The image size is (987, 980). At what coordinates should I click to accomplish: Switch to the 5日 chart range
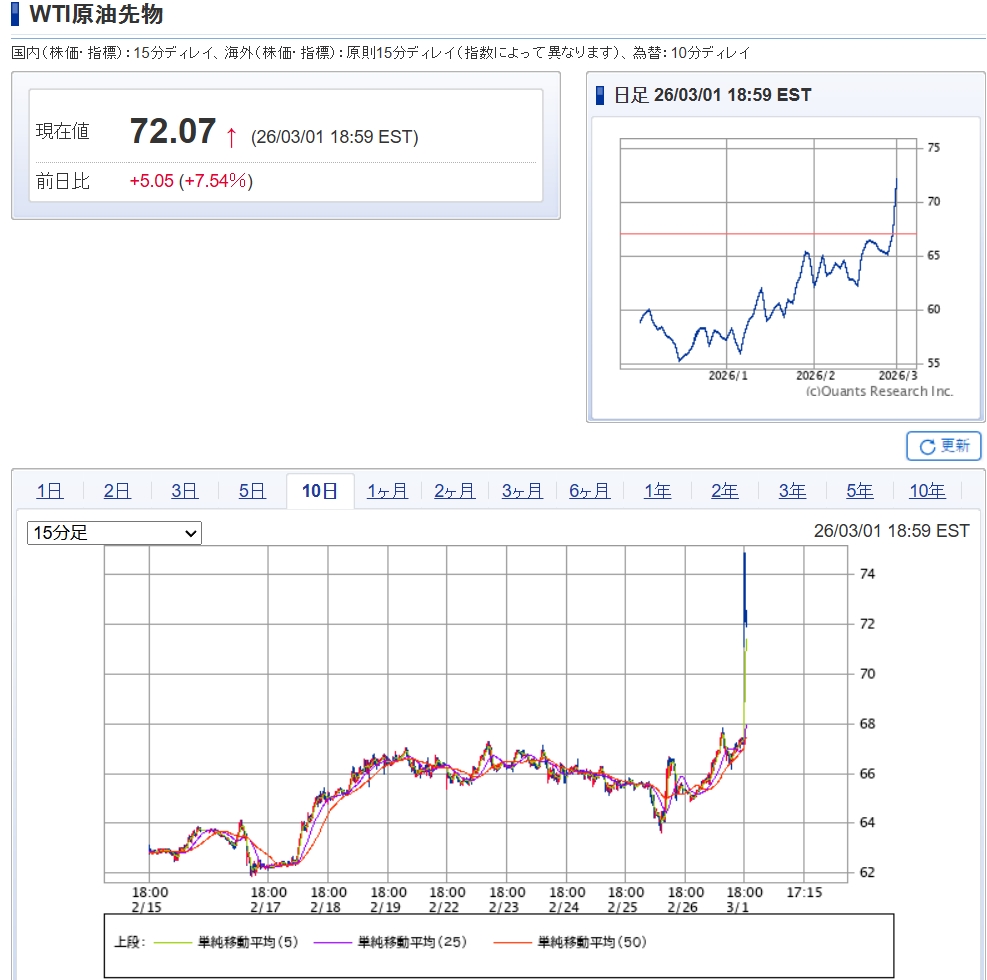pyautogui.click(x=252, y=491)
